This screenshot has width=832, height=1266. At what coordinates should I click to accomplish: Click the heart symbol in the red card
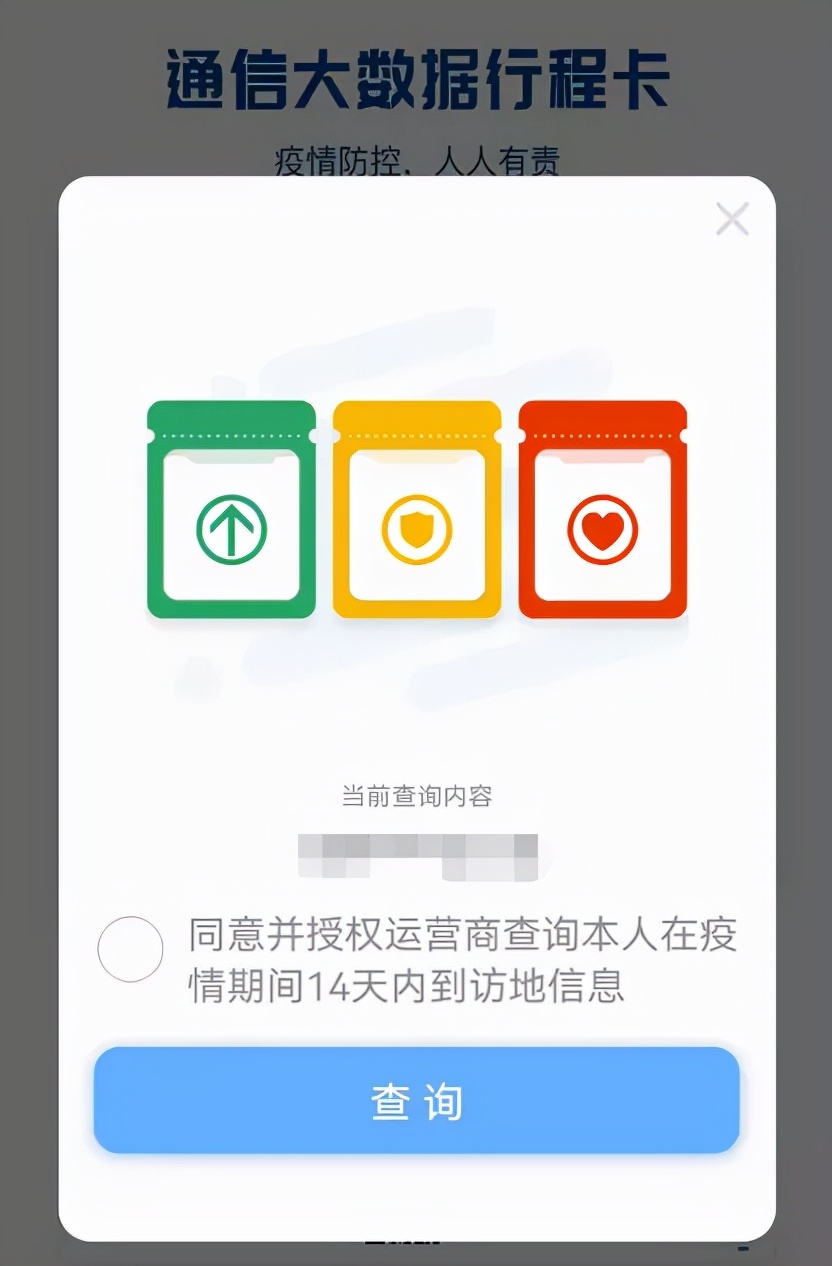coord(603,528)
